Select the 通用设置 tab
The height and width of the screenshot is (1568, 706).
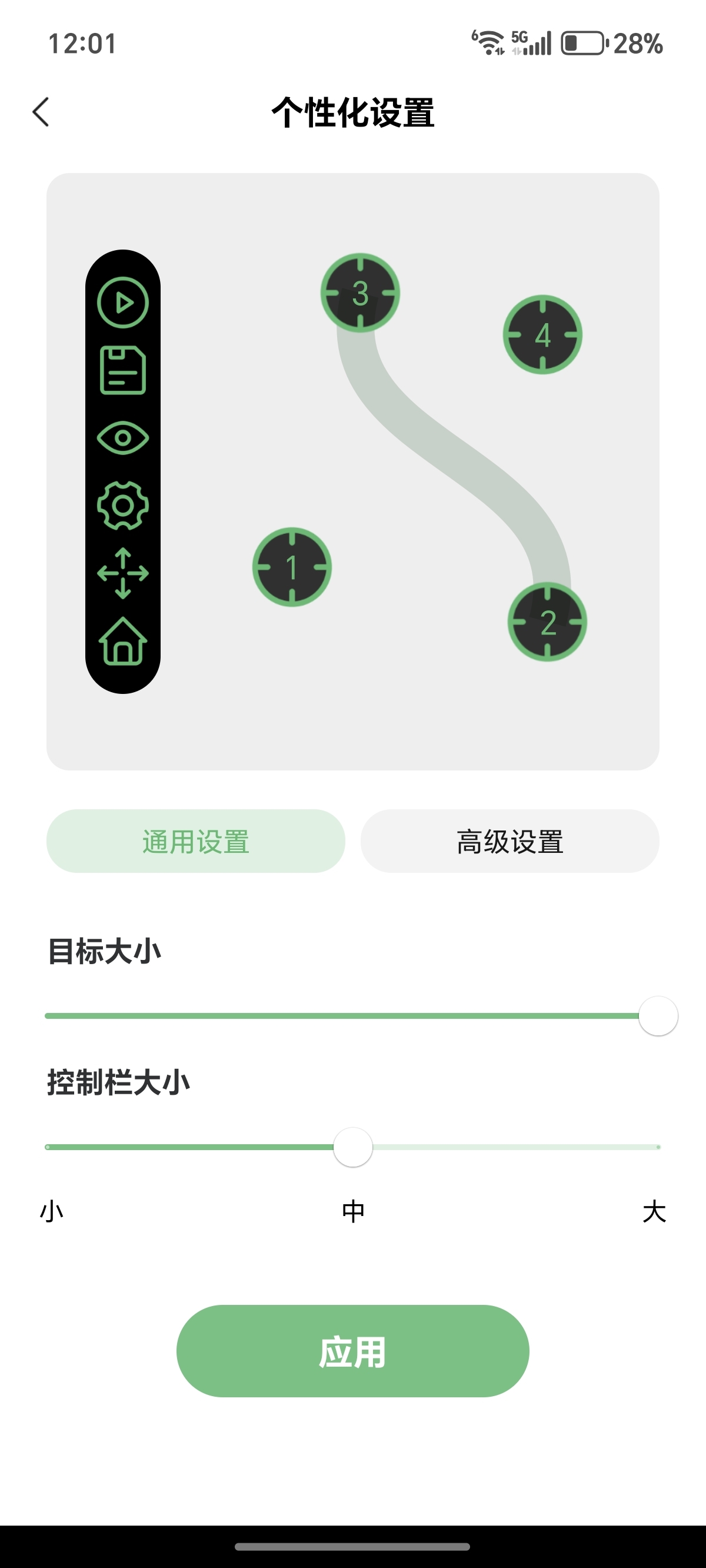tap(195, 841)
